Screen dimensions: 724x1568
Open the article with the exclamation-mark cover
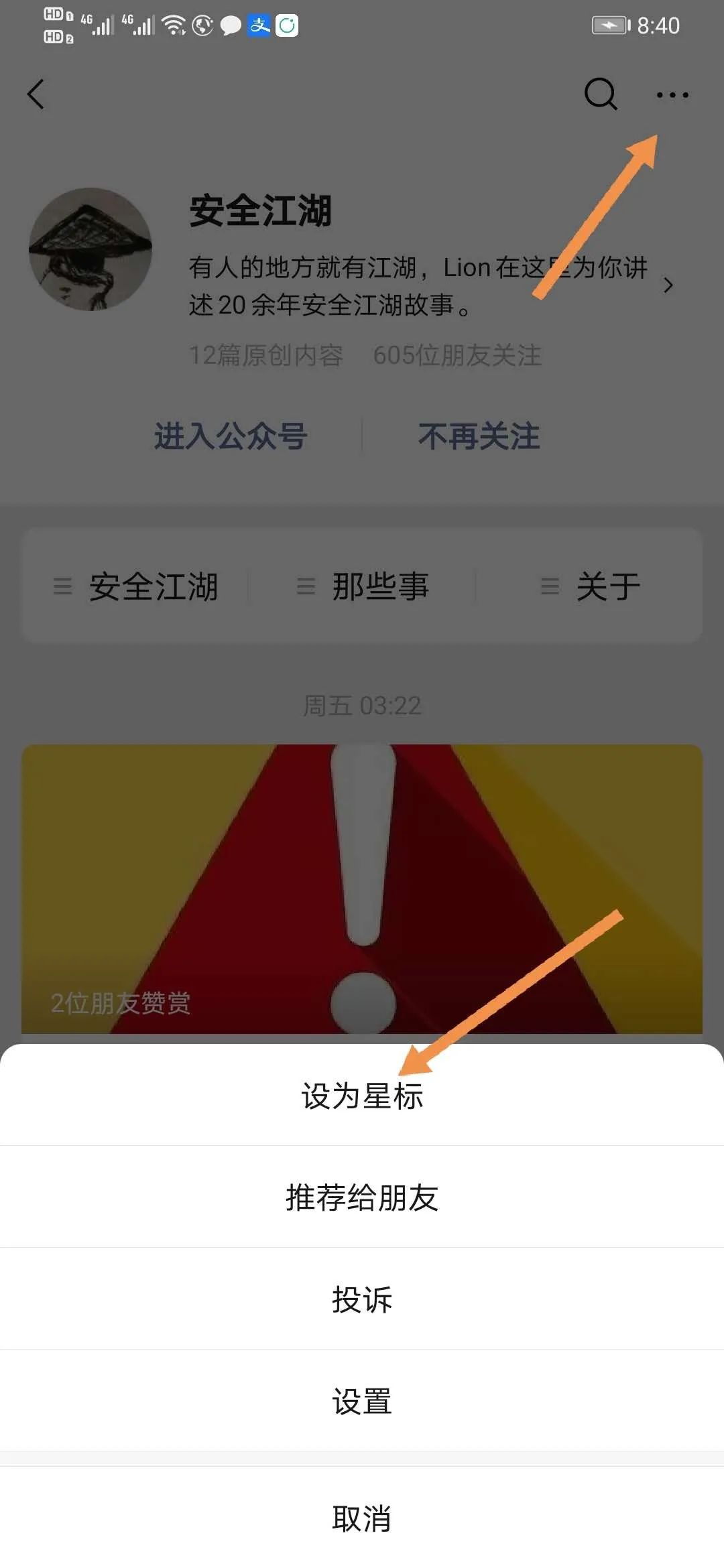362,889
